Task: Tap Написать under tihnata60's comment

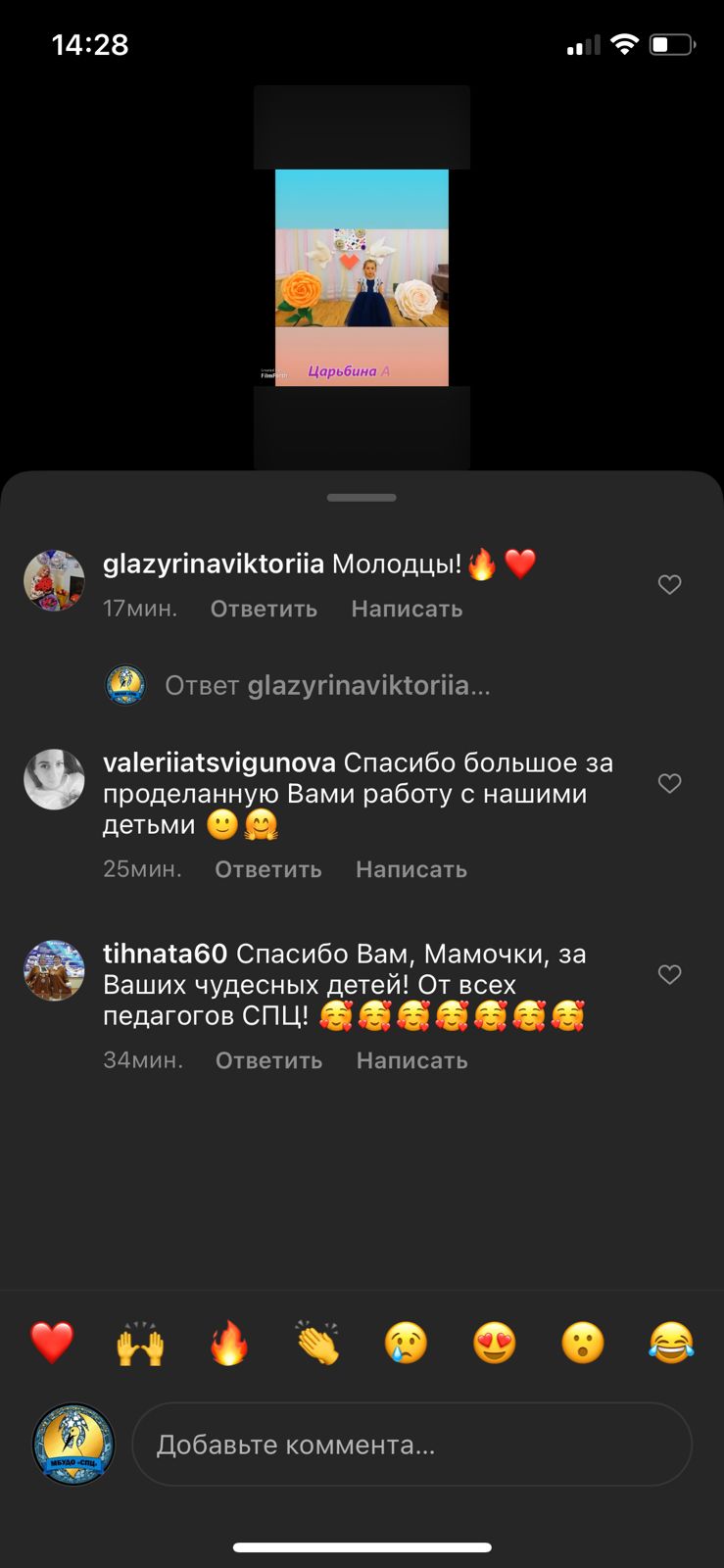Action: (411, 1060)
